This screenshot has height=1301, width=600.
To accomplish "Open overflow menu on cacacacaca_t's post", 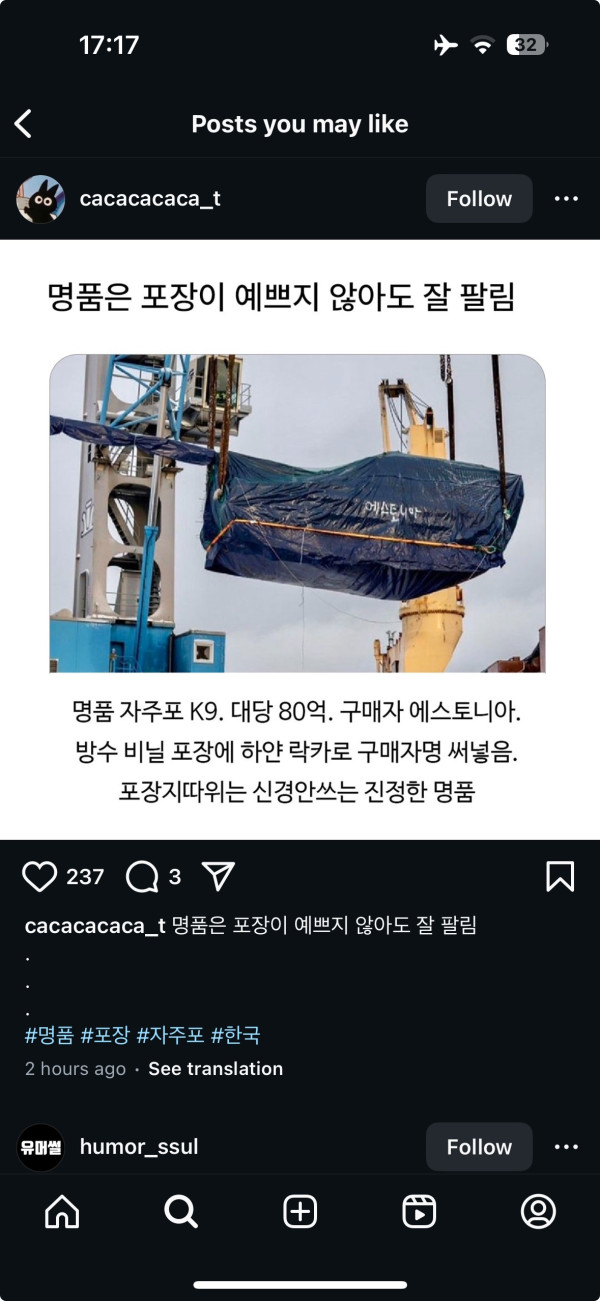I will coord(566,199).
